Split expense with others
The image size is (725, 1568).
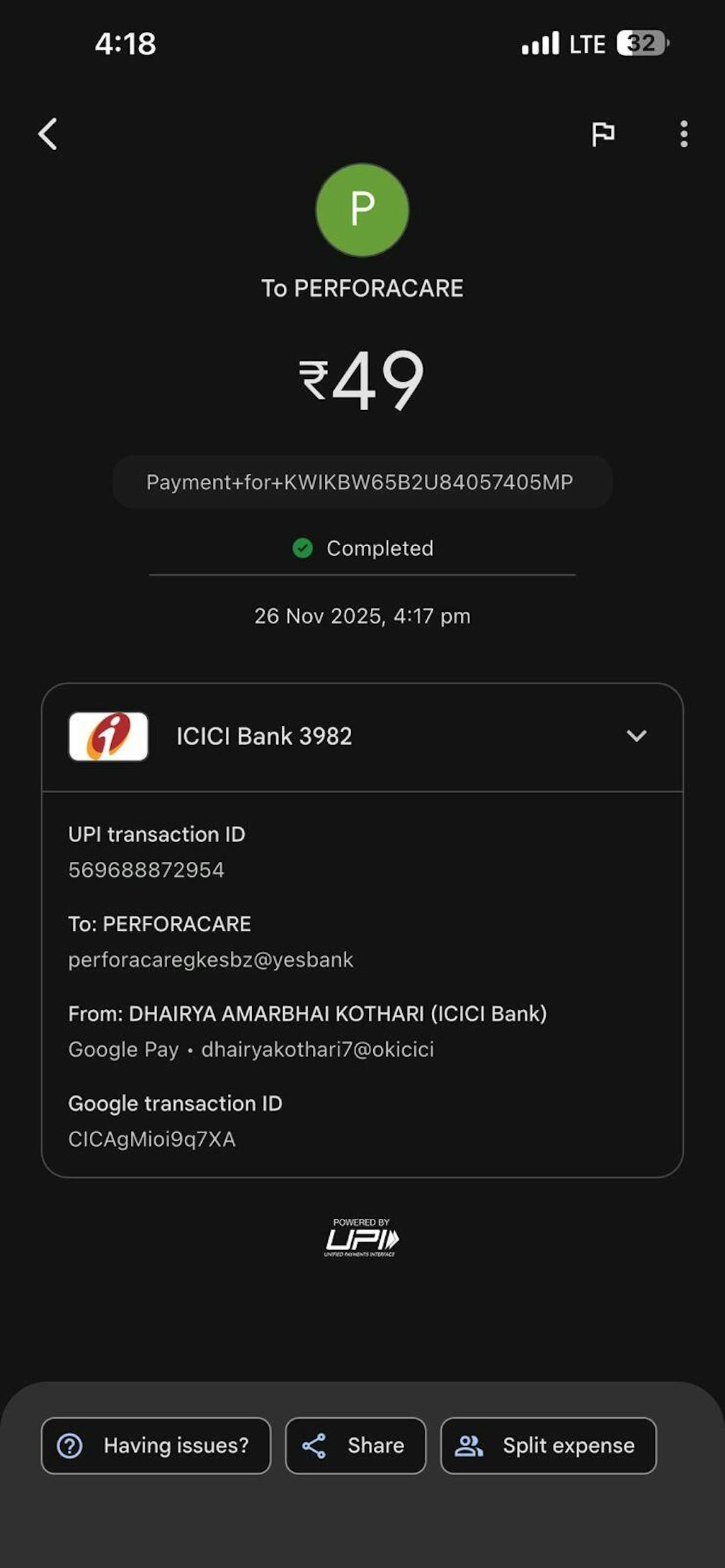[548, 1445]
